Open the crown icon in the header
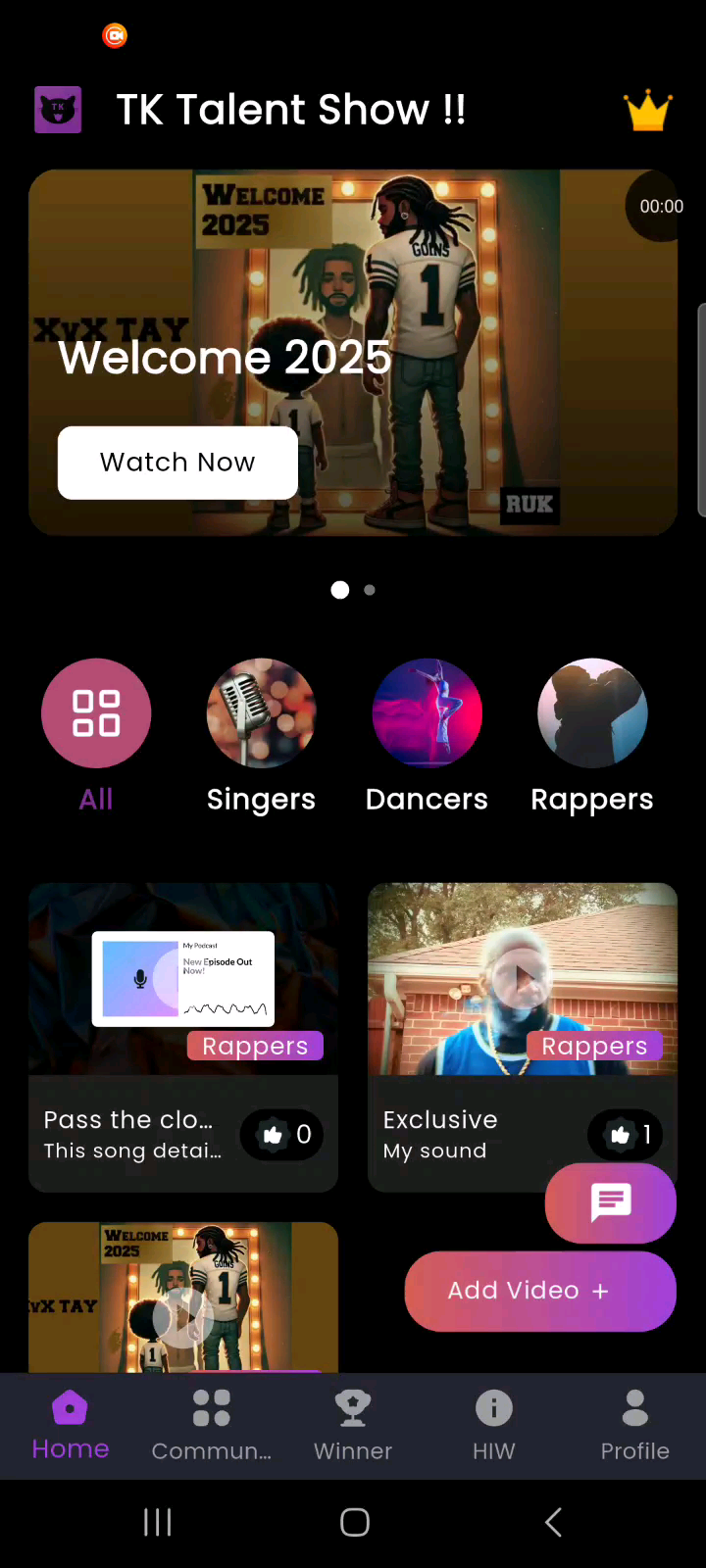This screenshot has width=706, height=1568. (x=648, y=111)
